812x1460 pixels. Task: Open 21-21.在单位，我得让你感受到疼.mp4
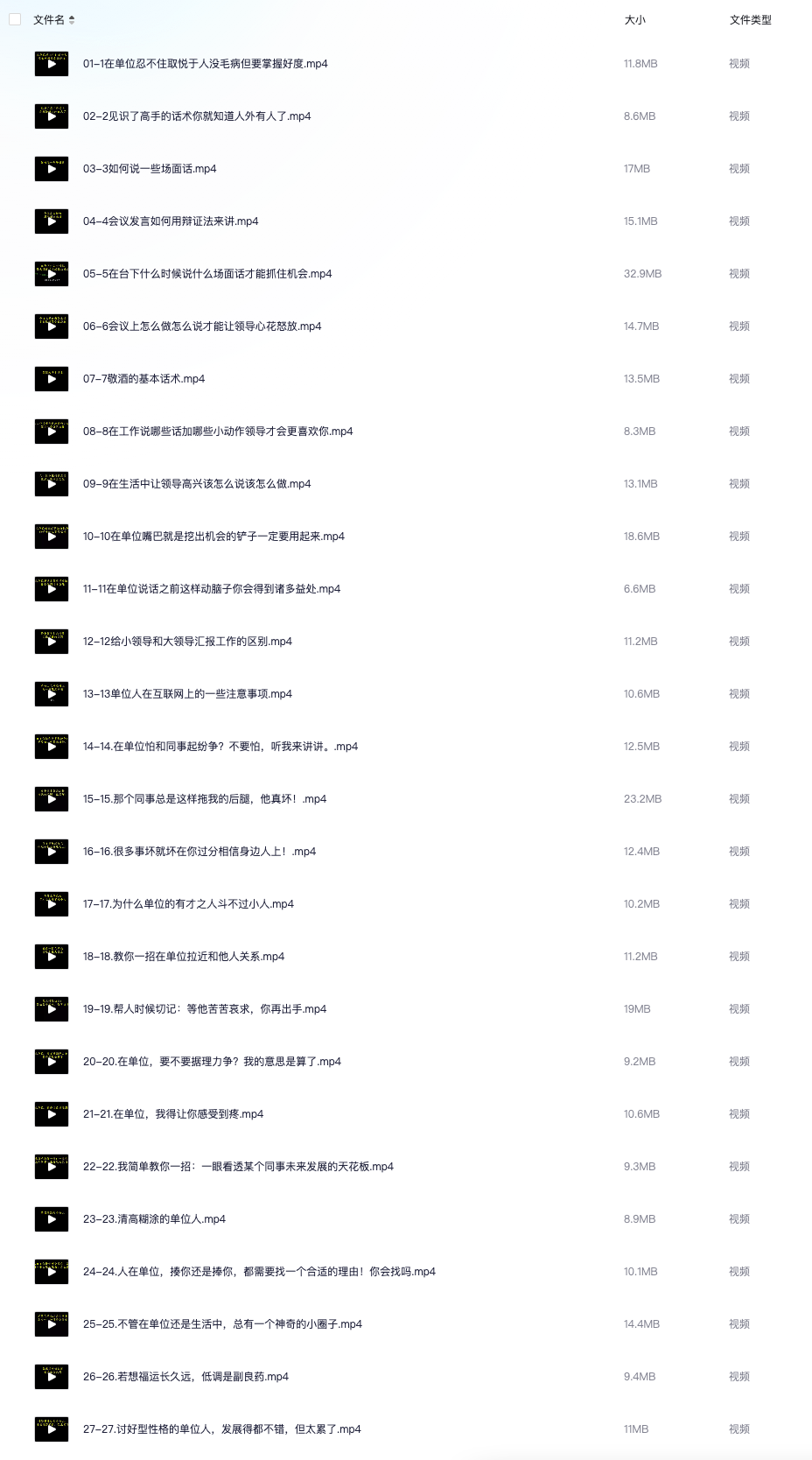tap(173, 1114)
